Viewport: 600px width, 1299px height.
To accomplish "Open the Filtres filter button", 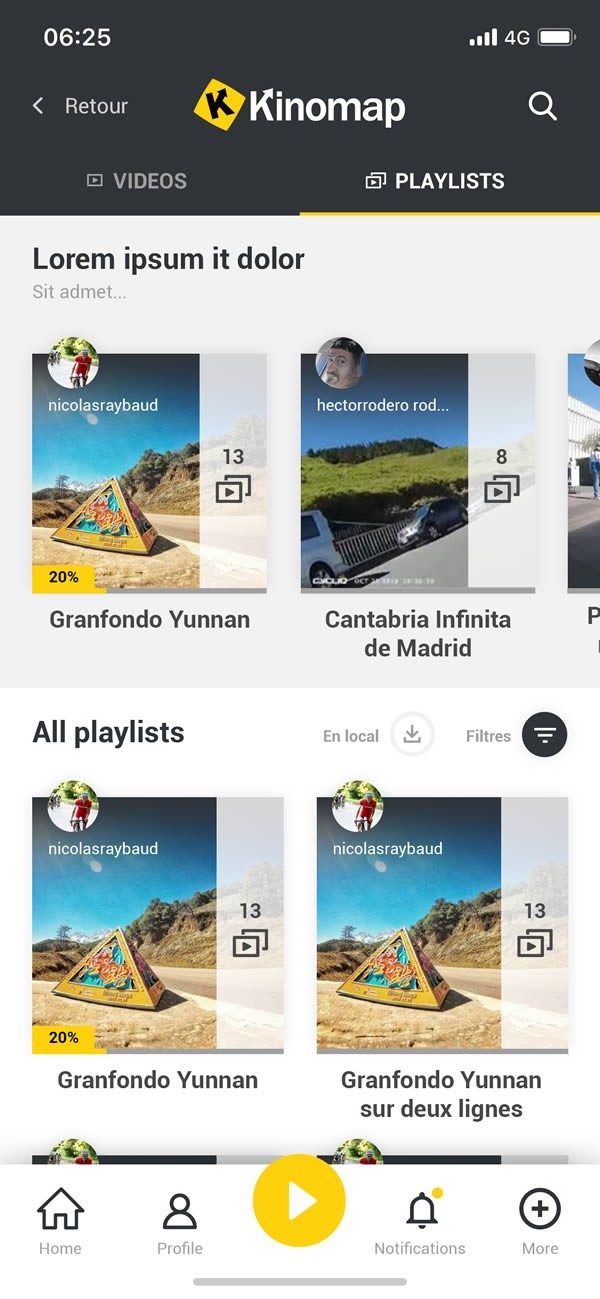I will point(544,735).
